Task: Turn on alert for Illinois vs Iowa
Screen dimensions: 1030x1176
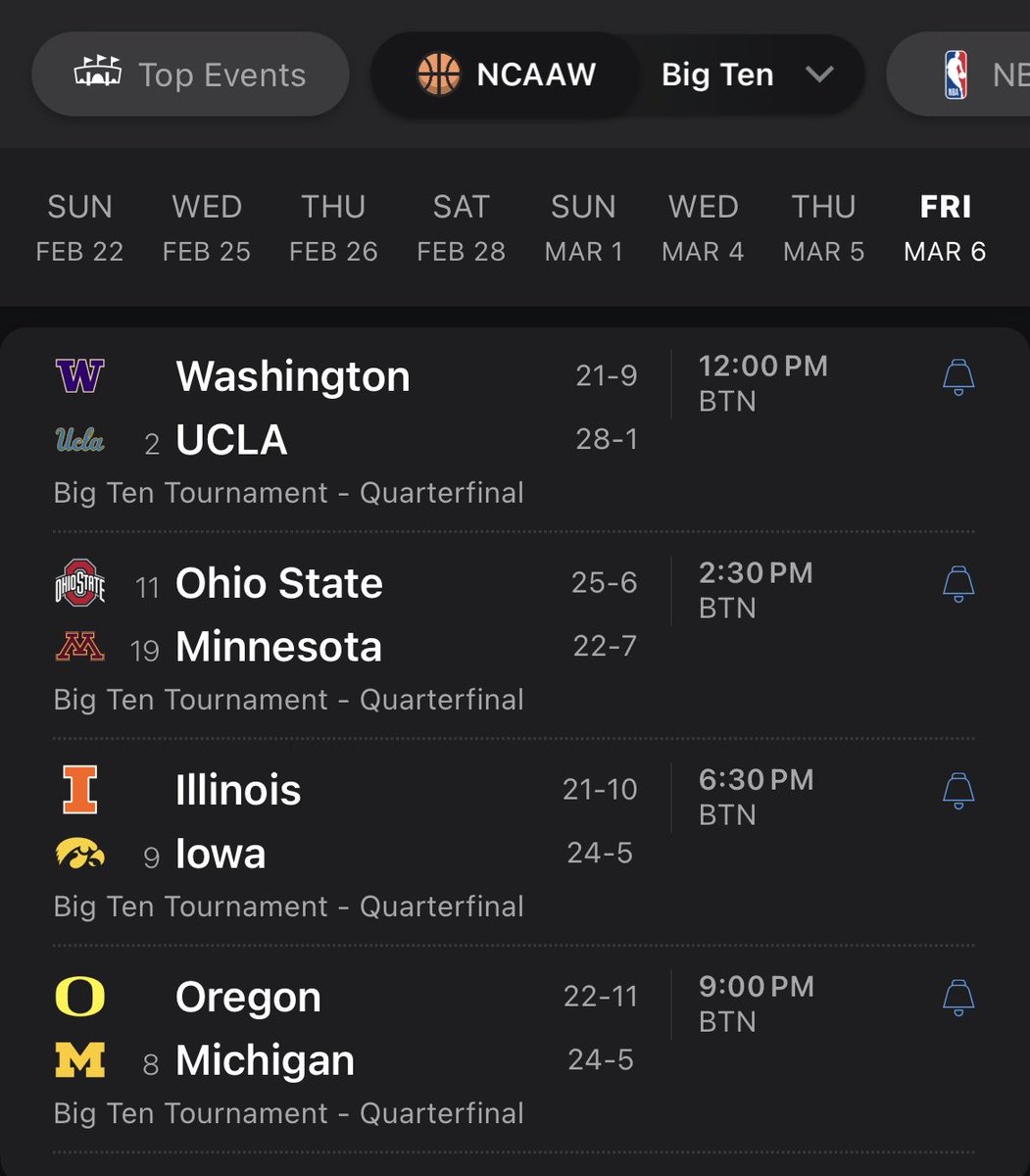Action: (x=958, y=791)
